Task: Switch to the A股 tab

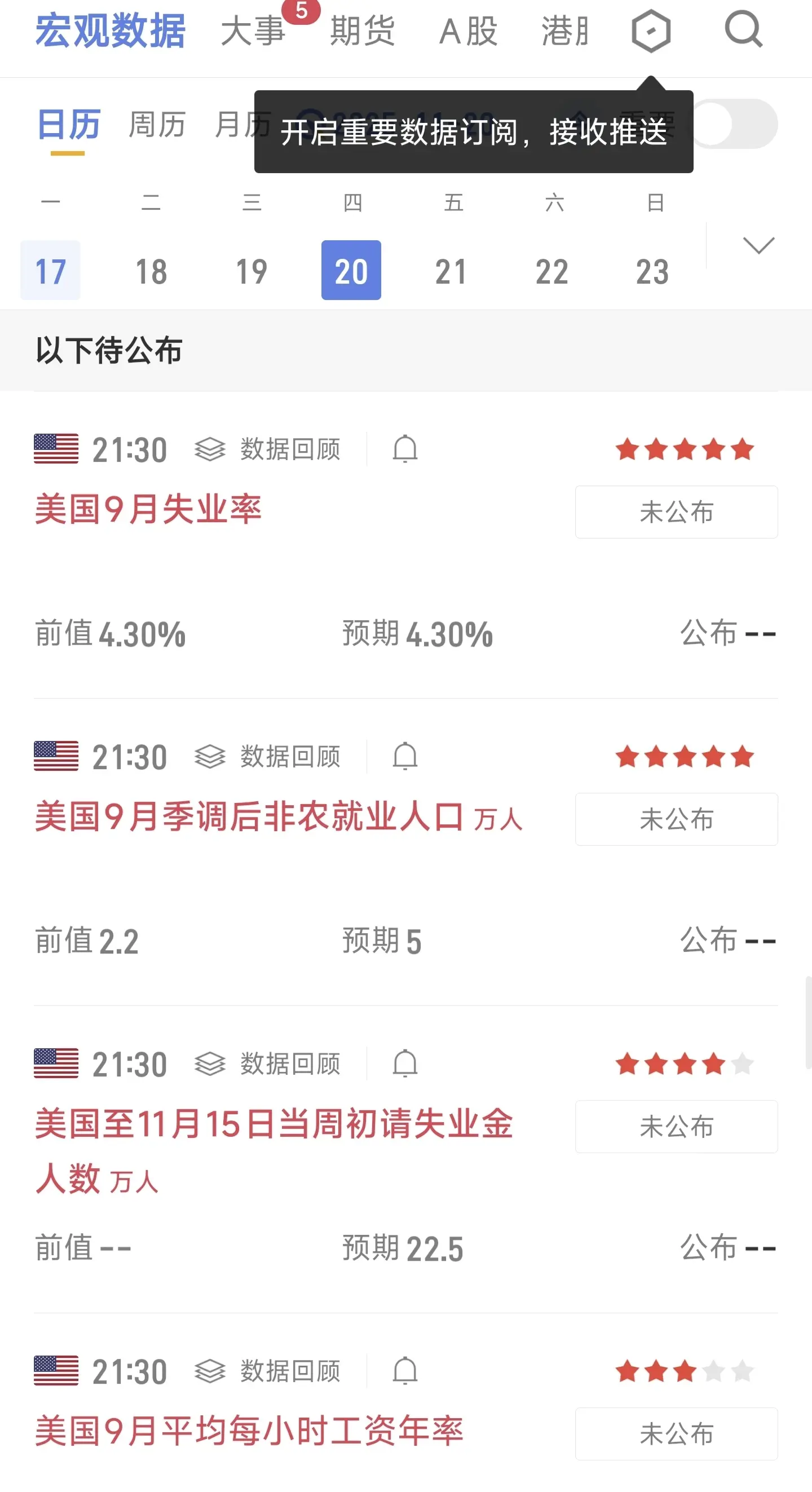Action: tap(469, 30)
